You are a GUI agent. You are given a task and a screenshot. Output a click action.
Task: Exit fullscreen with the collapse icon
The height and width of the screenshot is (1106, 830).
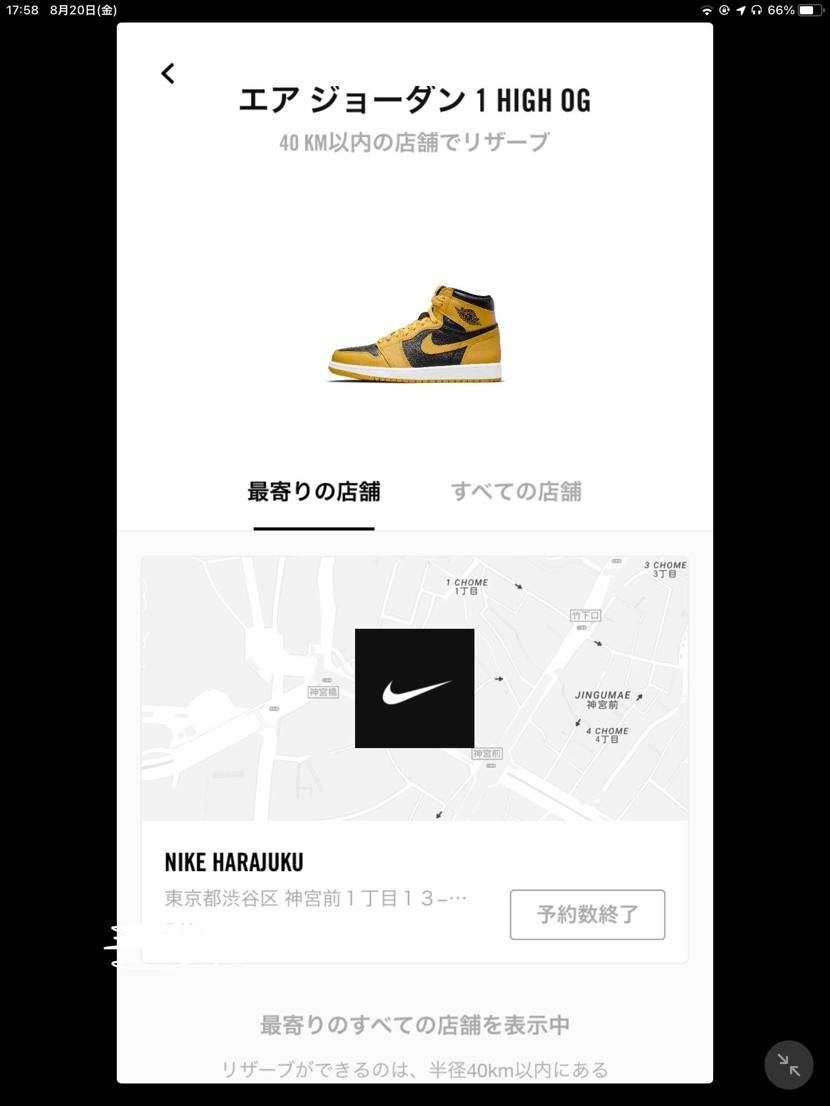[789, 1065]
